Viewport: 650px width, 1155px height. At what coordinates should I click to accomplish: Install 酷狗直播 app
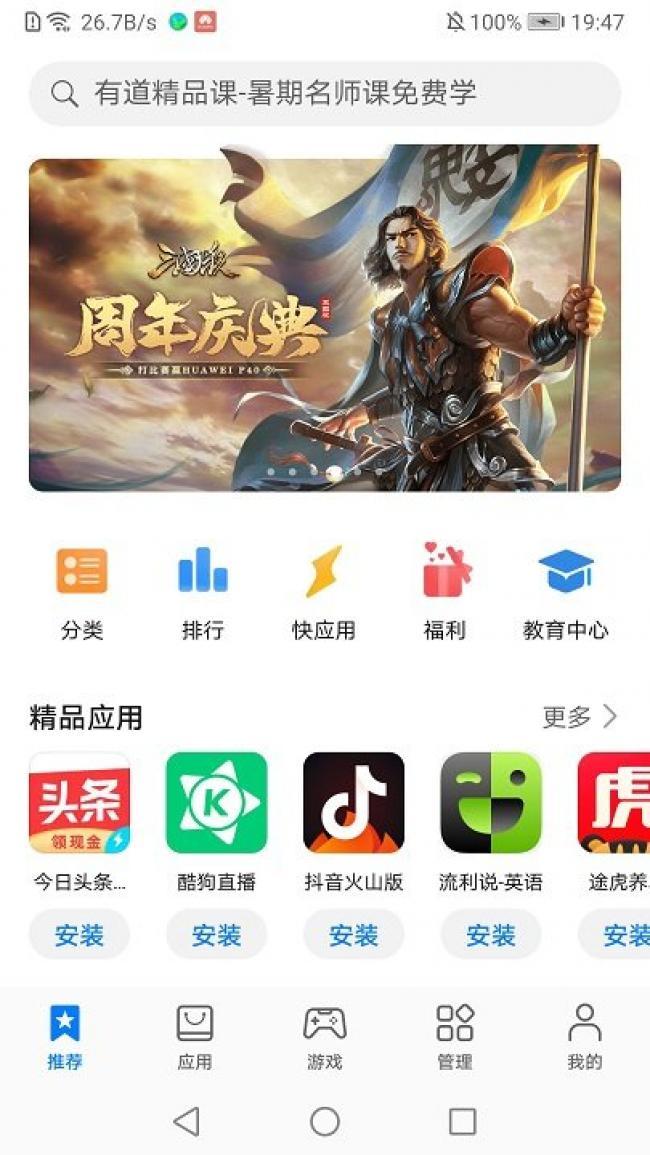[x=216, y=935]
